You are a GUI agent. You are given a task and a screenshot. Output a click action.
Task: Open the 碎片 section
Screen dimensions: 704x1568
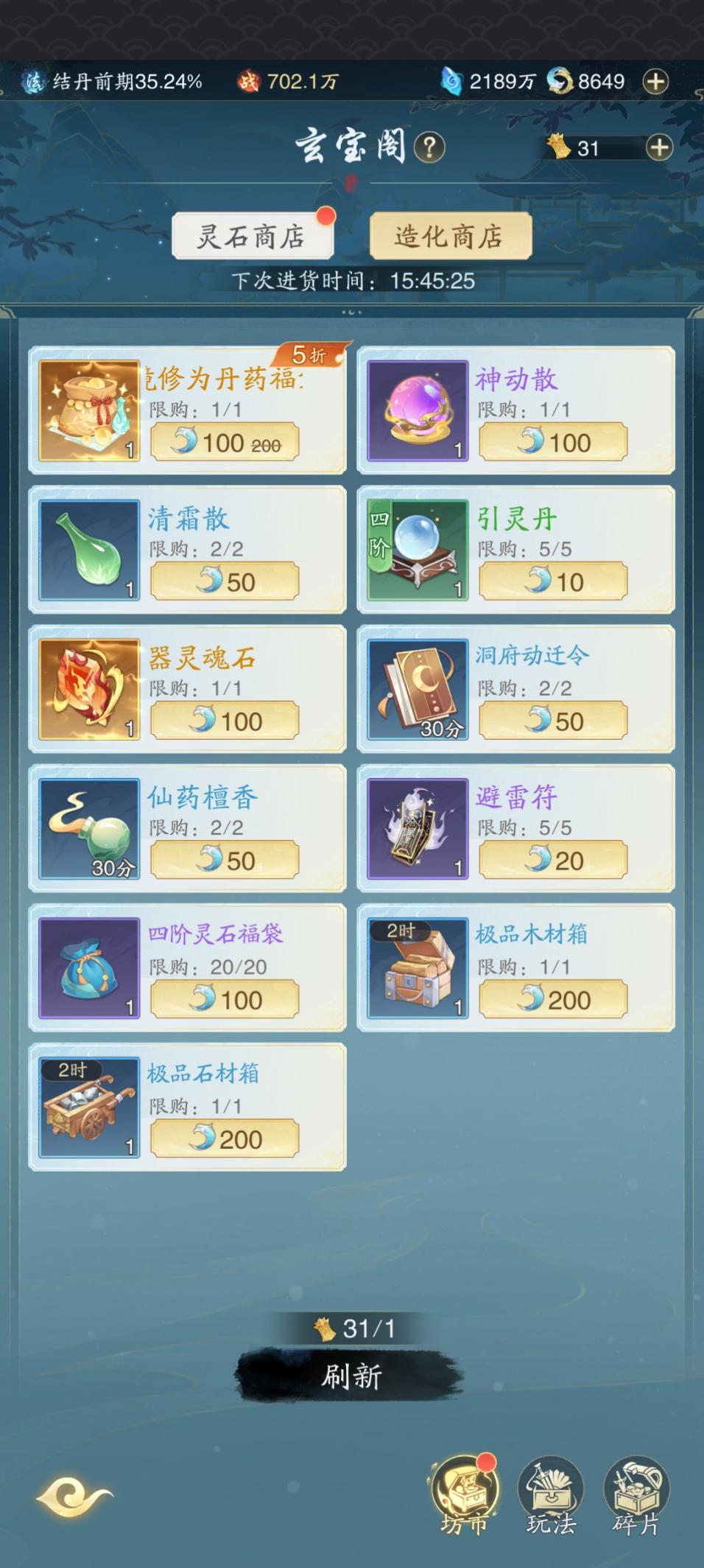coord(636,1496)
